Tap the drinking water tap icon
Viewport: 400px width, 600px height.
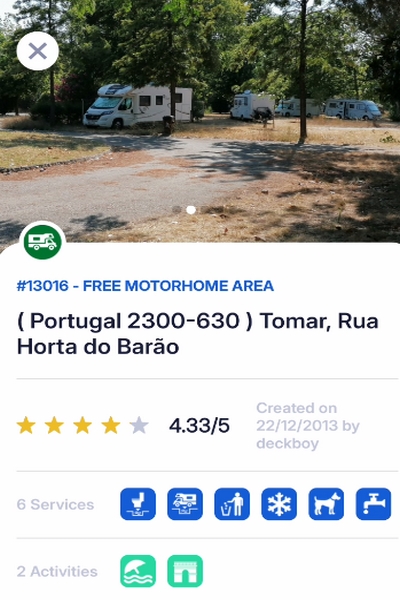(x=374, y=504)
